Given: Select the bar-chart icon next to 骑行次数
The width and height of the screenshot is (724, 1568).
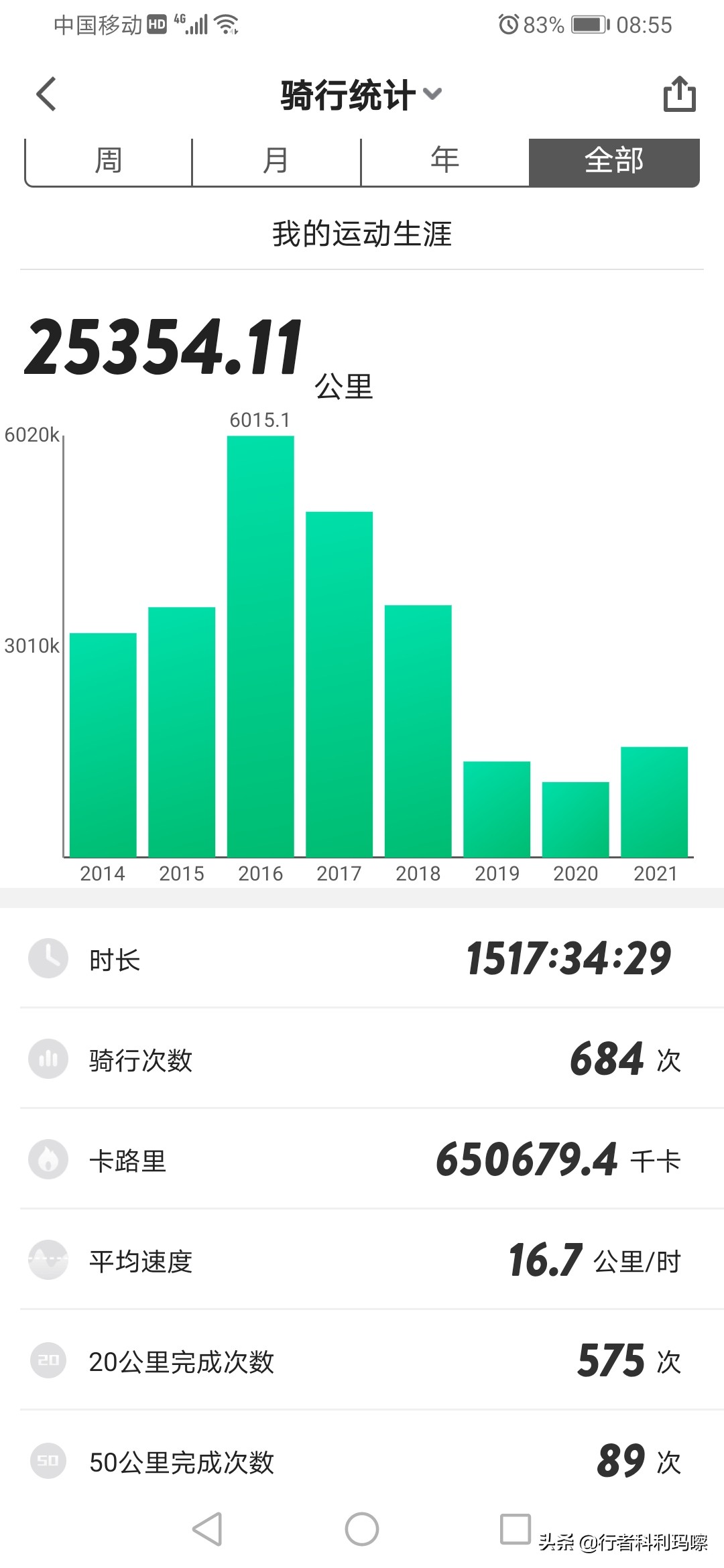Looking at the screenshot, I should click(48, 1059).
